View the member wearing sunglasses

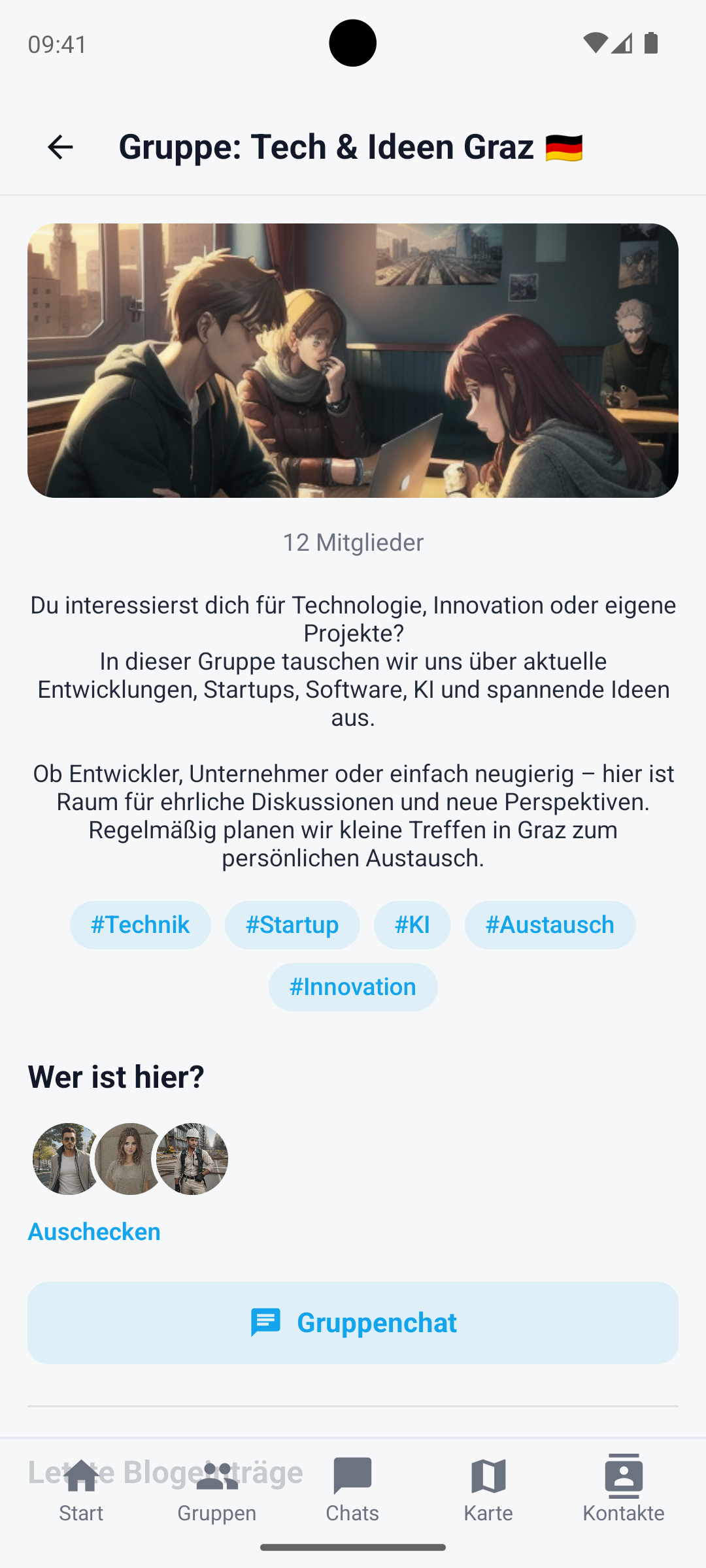(65, 1158)
